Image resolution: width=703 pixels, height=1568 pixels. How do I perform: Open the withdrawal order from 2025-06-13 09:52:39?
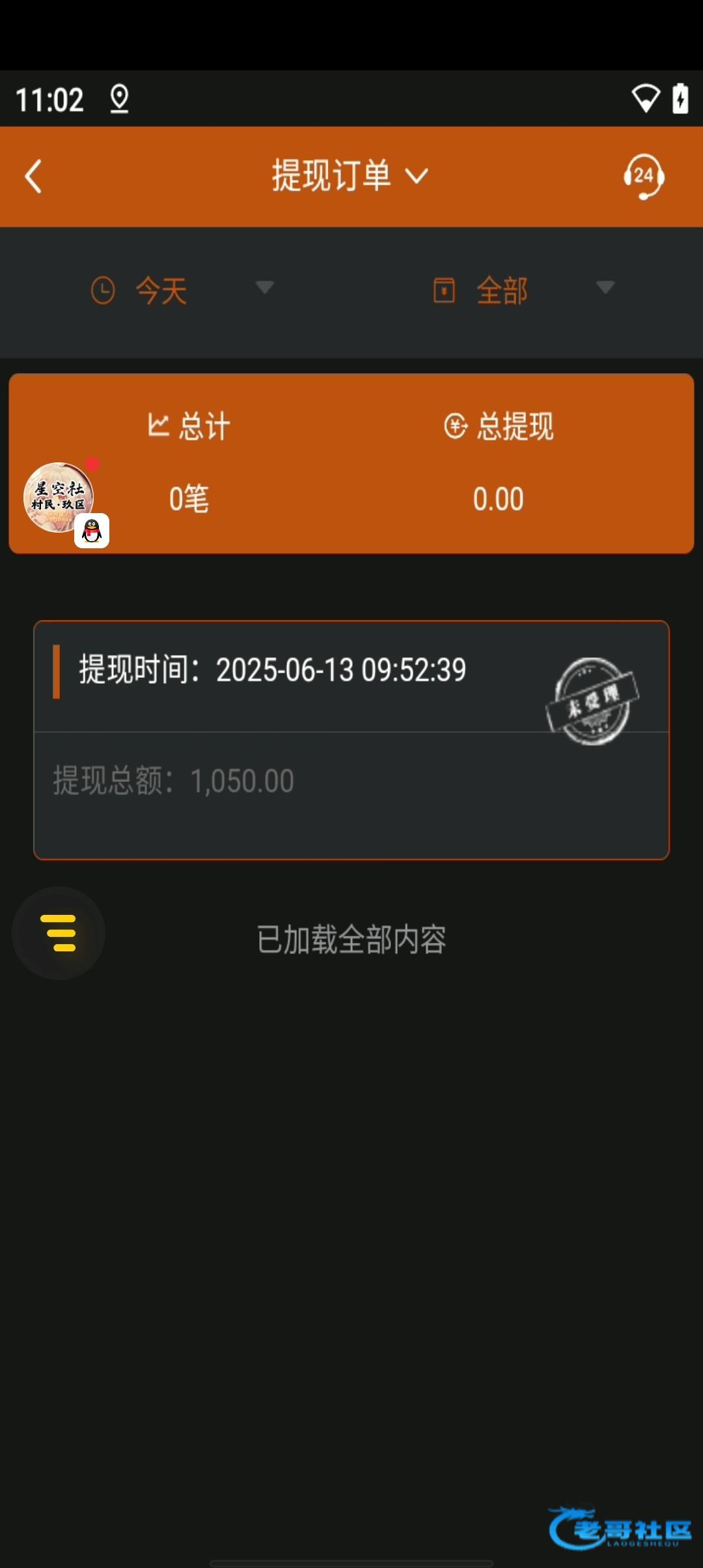click(351, 740)
